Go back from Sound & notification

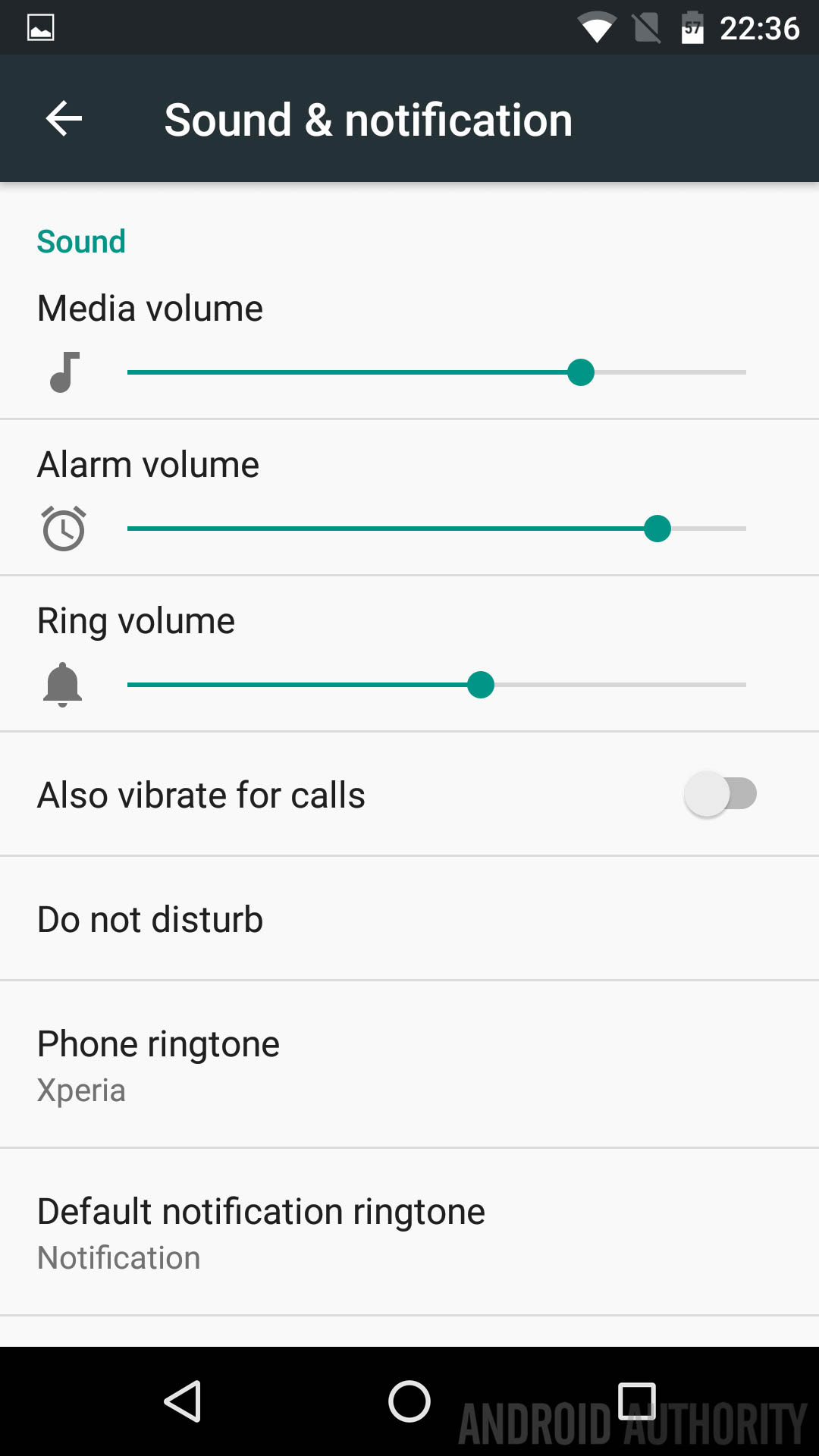[64, 119]
